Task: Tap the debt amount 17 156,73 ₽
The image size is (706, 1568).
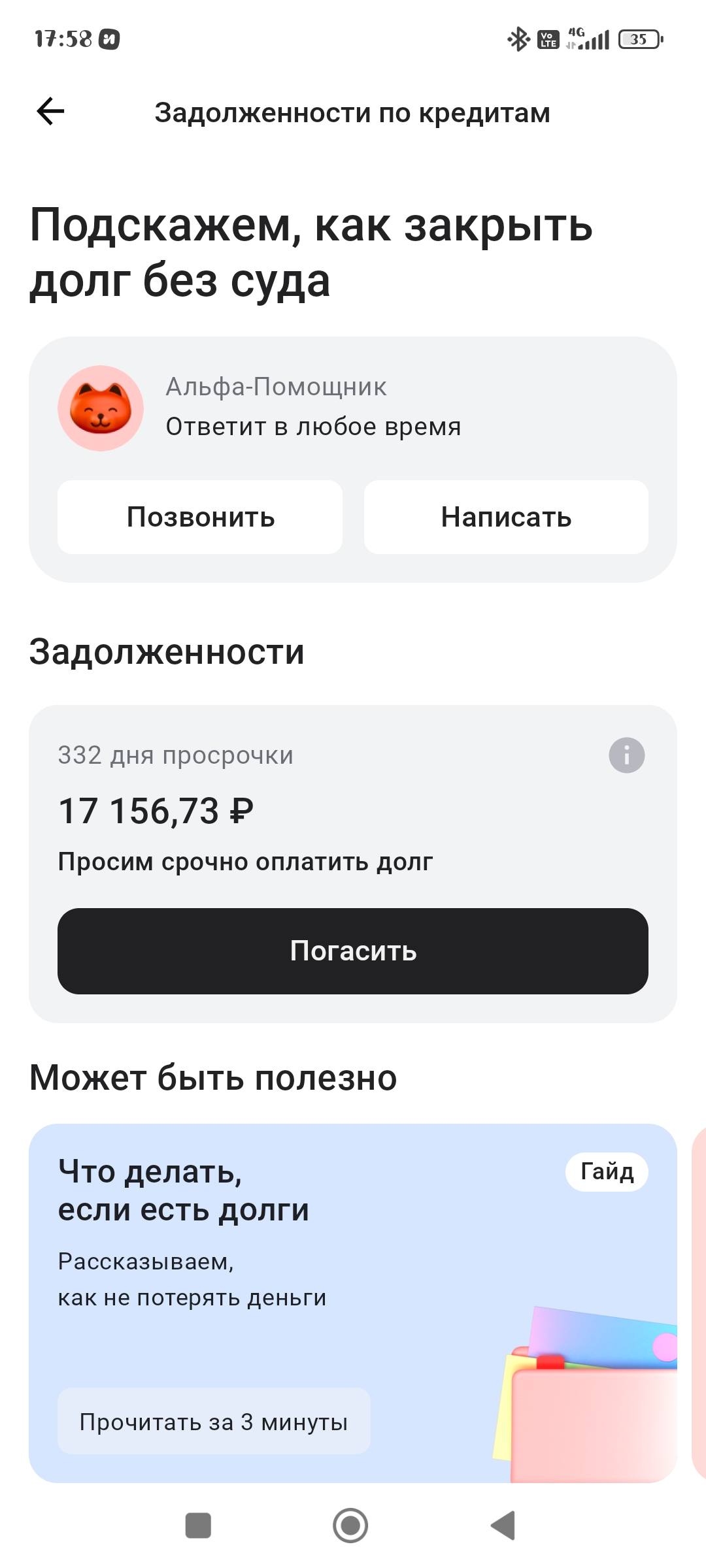Action: tap(157, 811)
